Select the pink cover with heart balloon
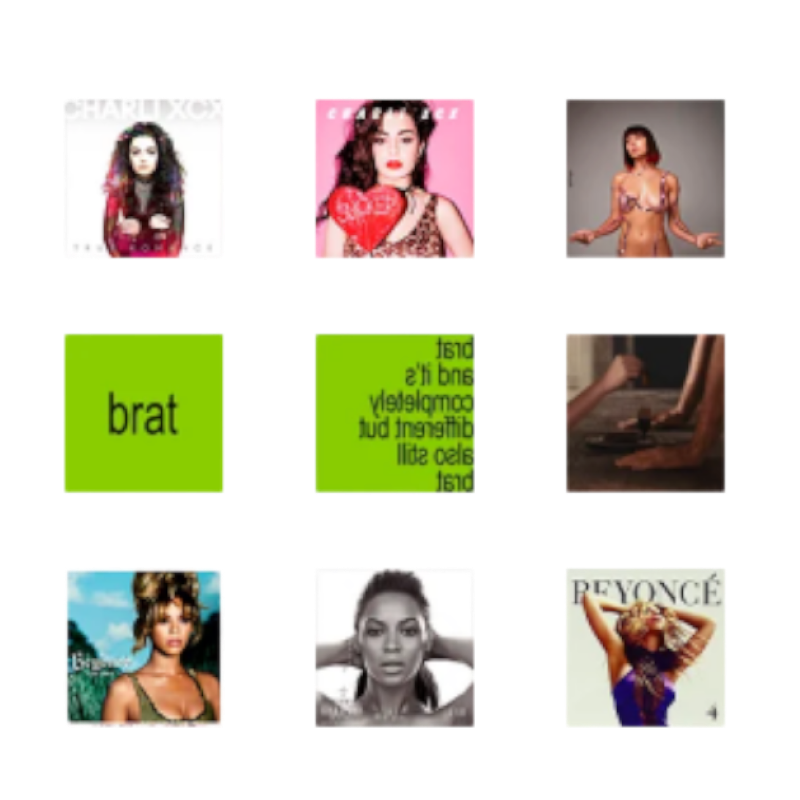 (x=394, y=178)
